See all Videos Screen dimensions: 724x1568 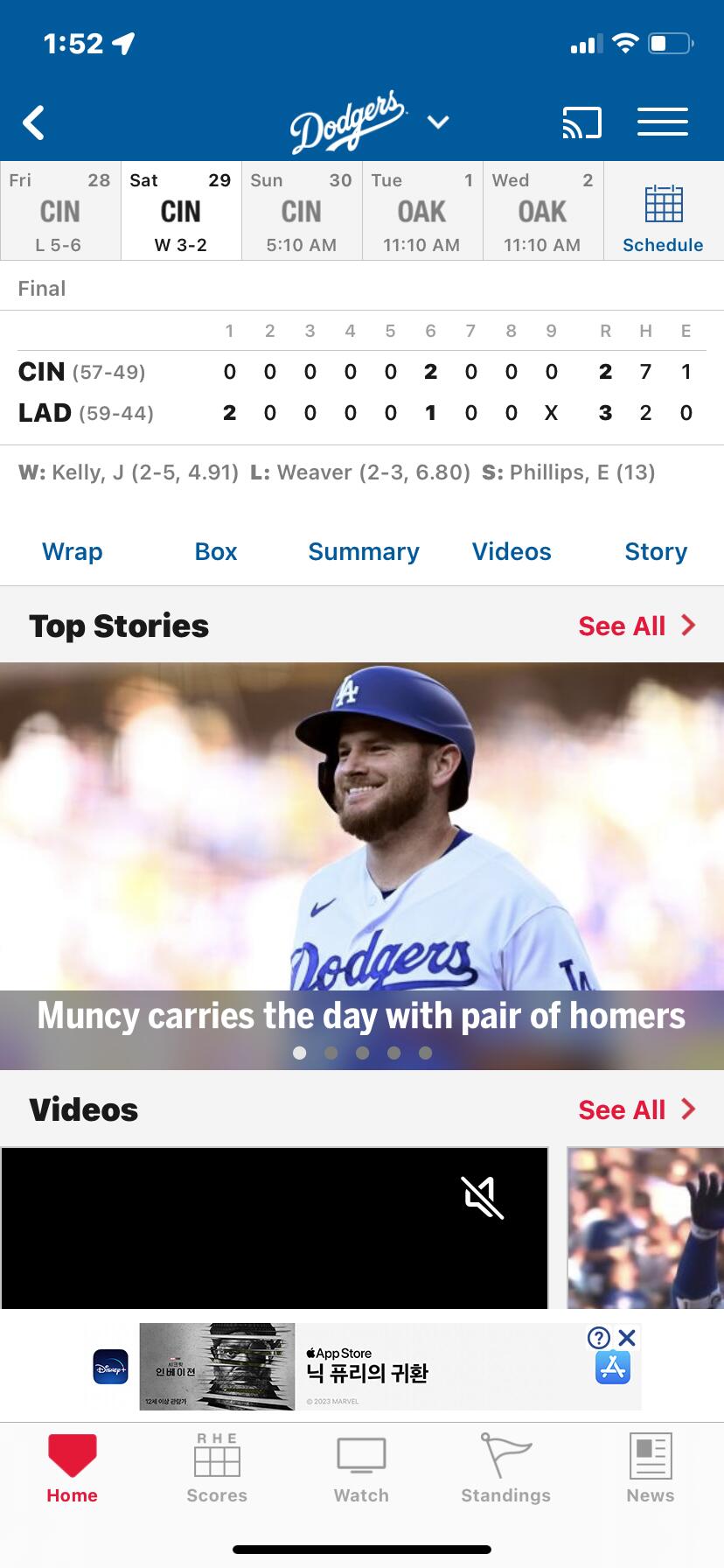(x=637, y=1109)
